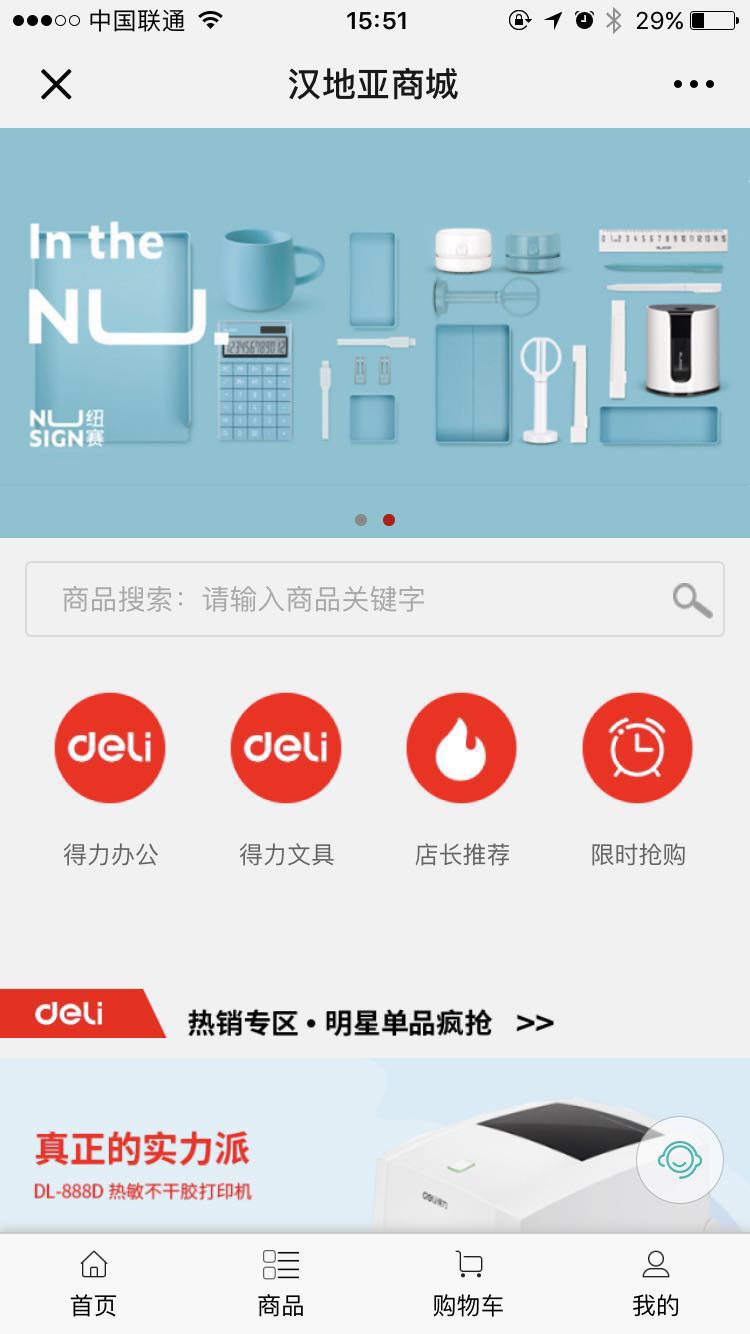The image size is (750, 1334).
Task: Open the WeChat three-dot options menu
Action: [x=694, y=84]
